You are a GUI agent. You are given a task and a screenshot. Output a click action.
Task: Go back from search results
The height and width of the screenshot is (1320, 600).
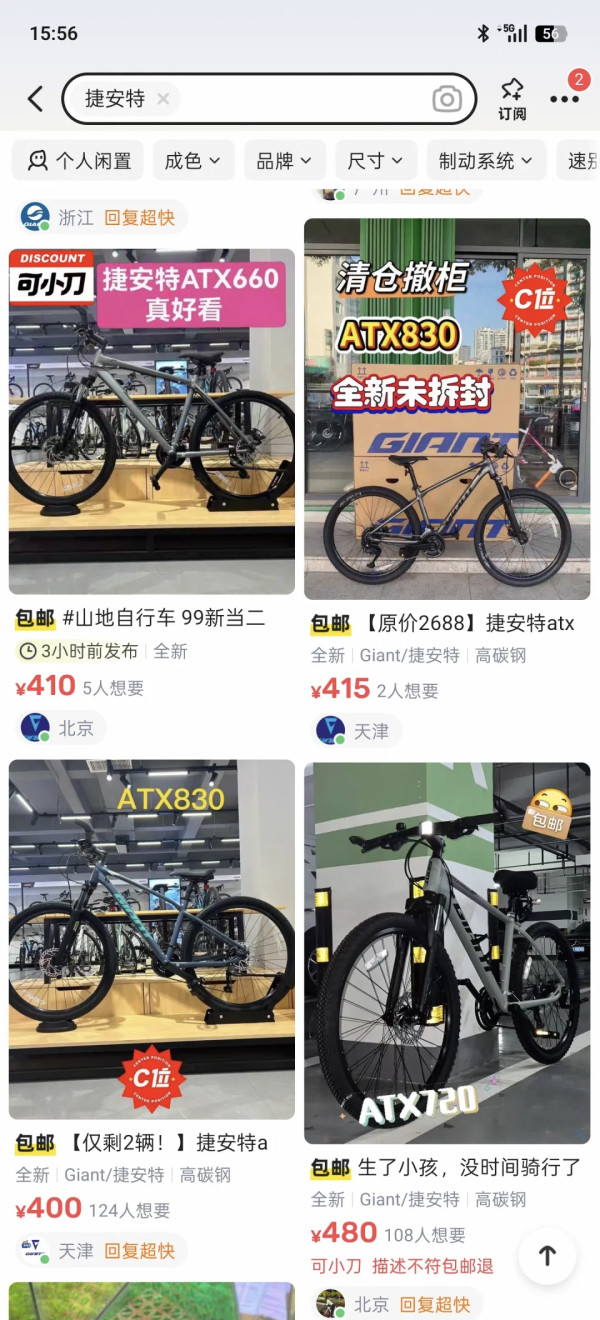[35, 98]
